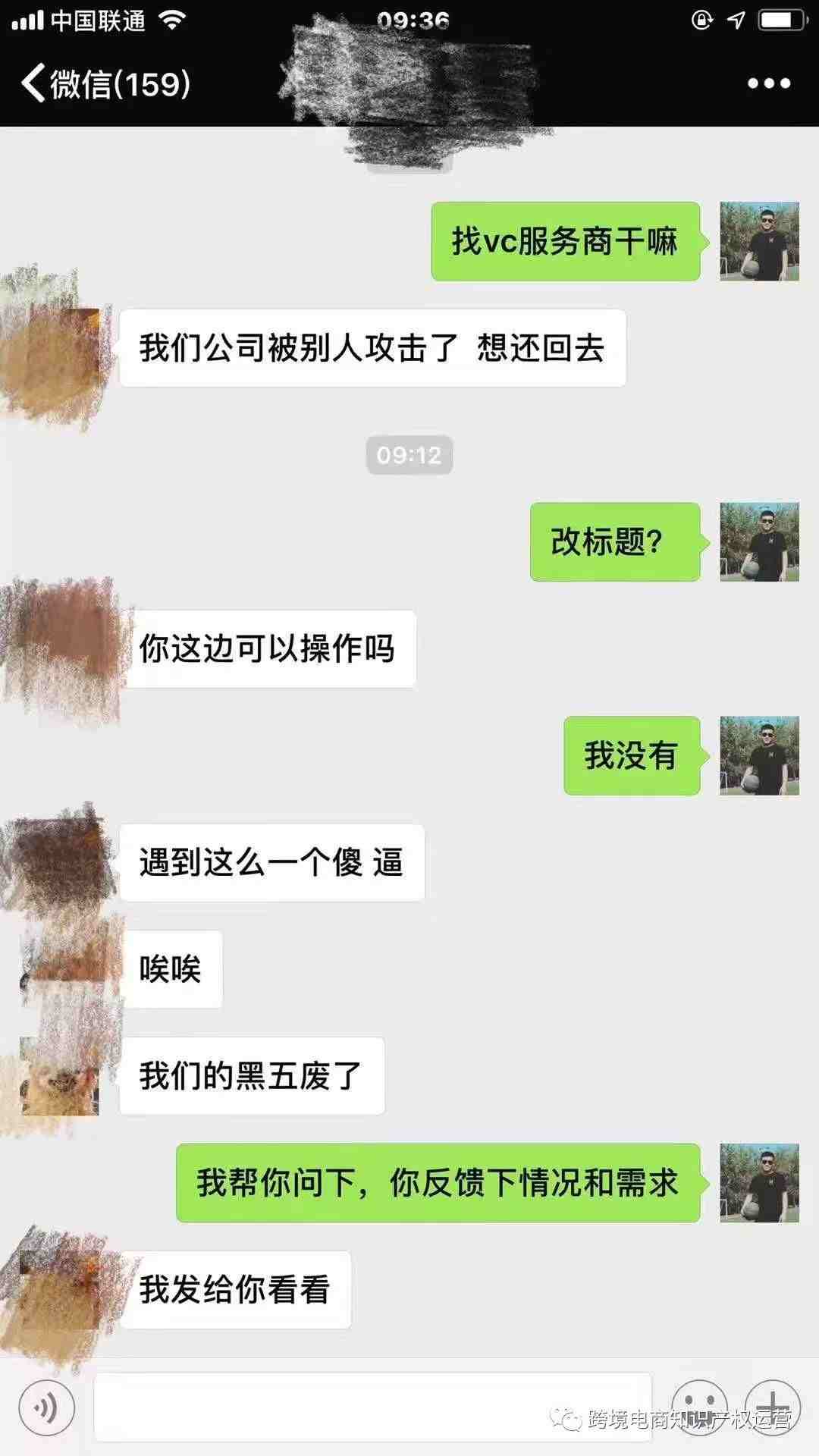This screenshot has width=819, height=1456.
Task: Go back to the WeChat chat list
Action: 106,83
